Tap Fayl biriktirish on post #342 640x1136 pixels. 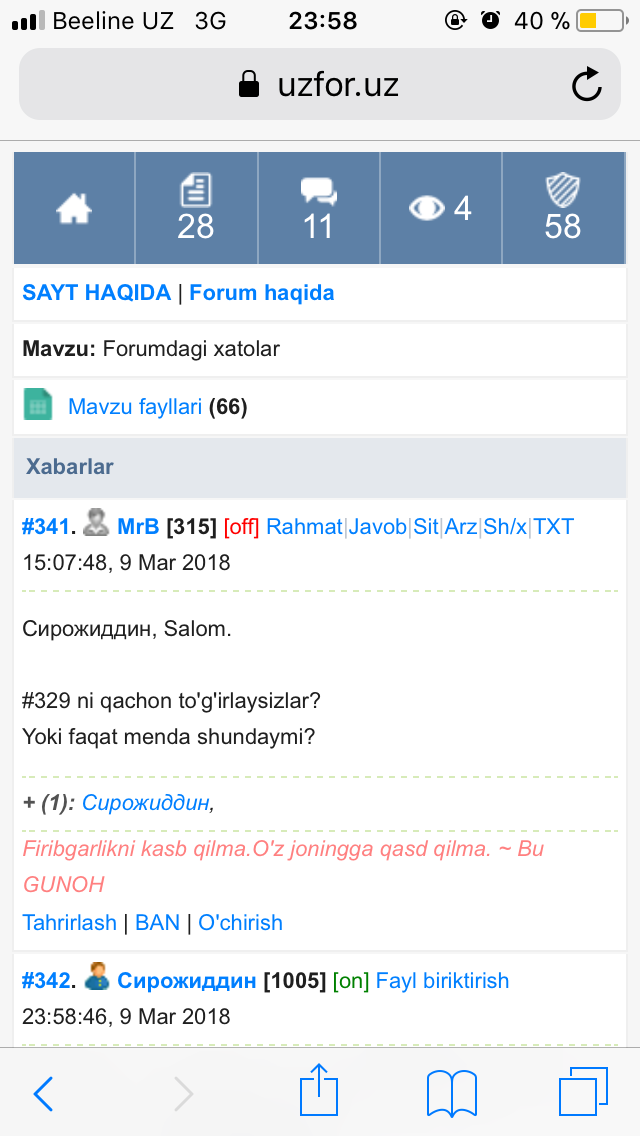click(442, 981)
